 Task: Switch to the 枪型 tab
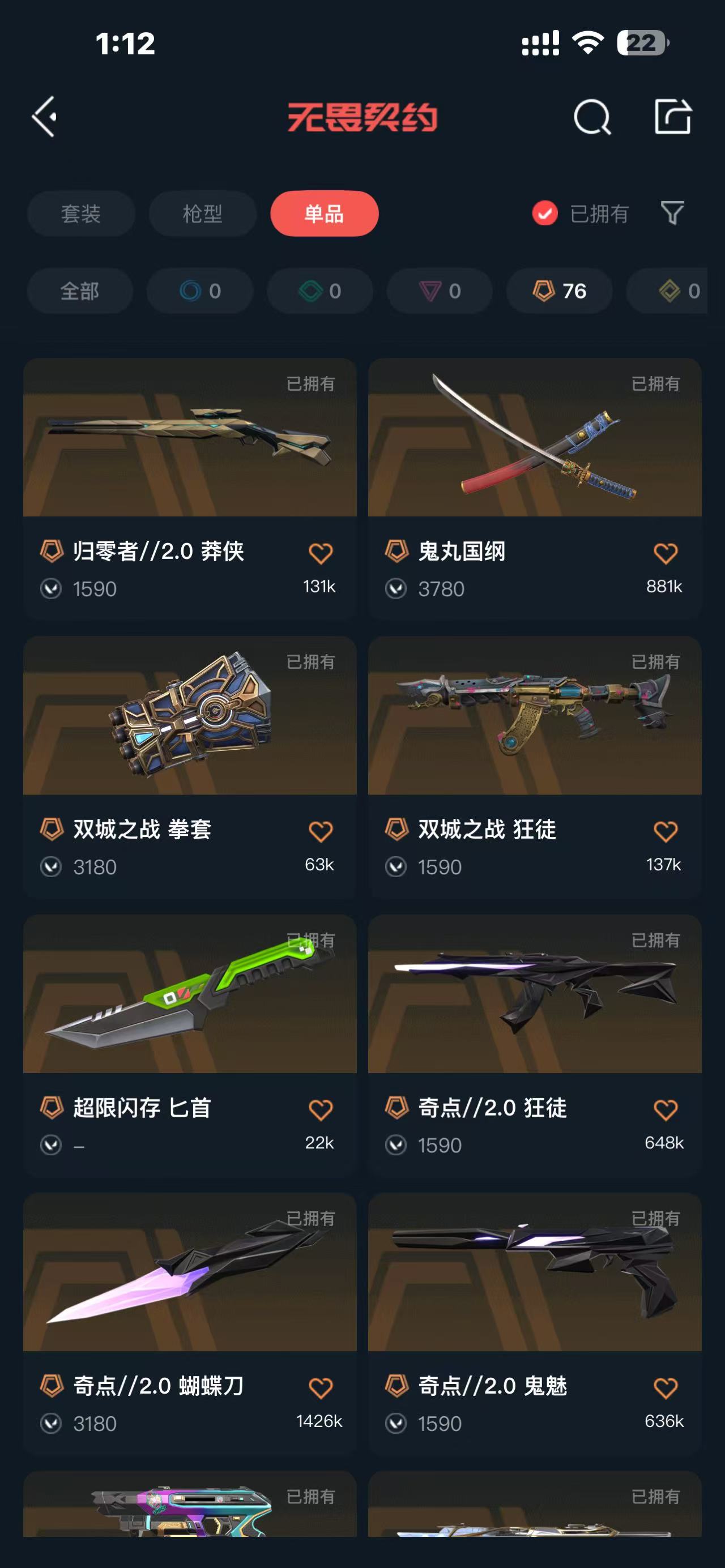(x=203, y=213)
